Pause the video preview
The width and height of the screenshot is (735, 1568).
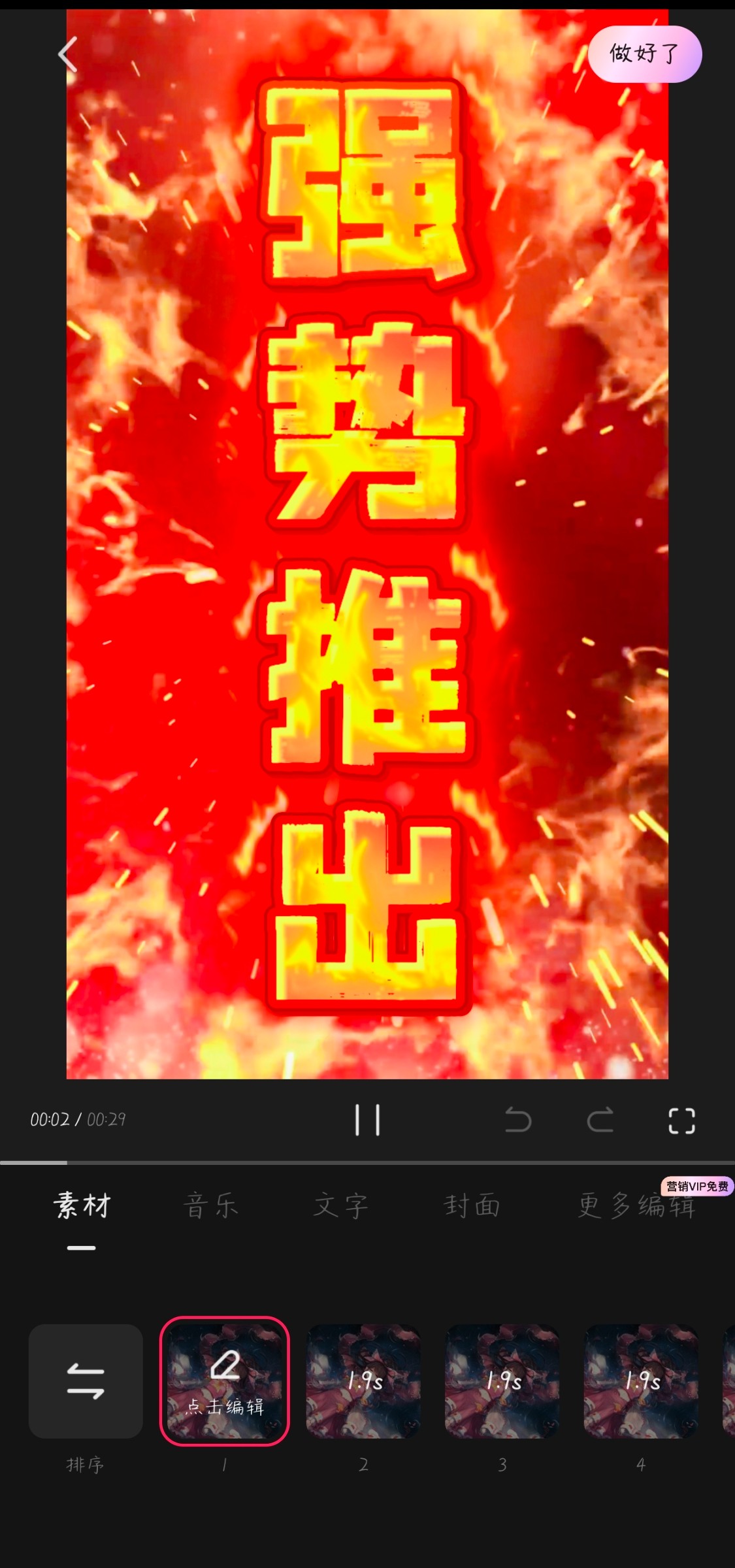[x=367, y=1120]
